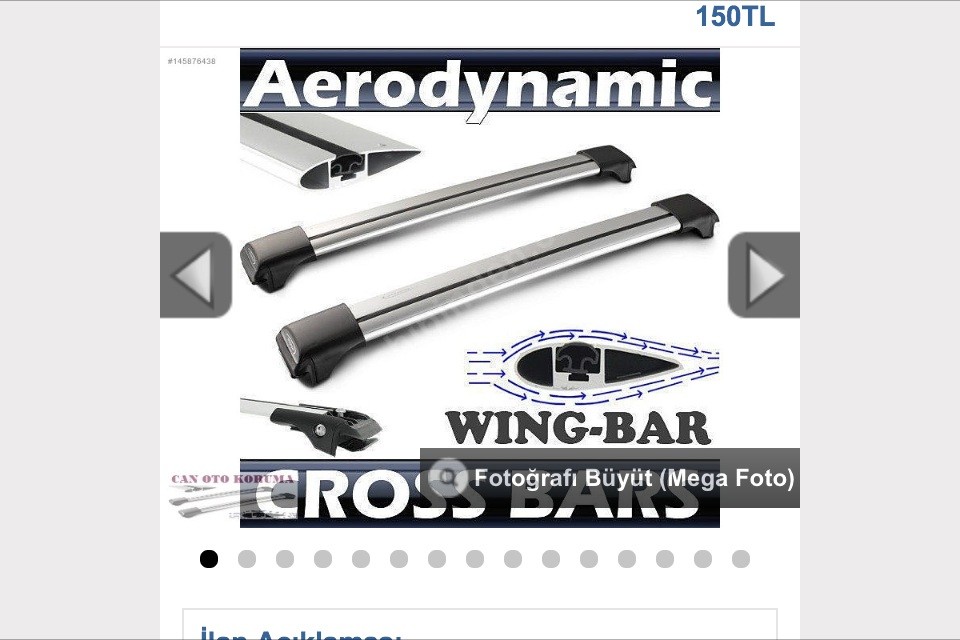Enlarge photo via Fotoğrafı Büyüt (Mega Foto)
This screenshot has width=960, height=640.
tap(610, 478)
